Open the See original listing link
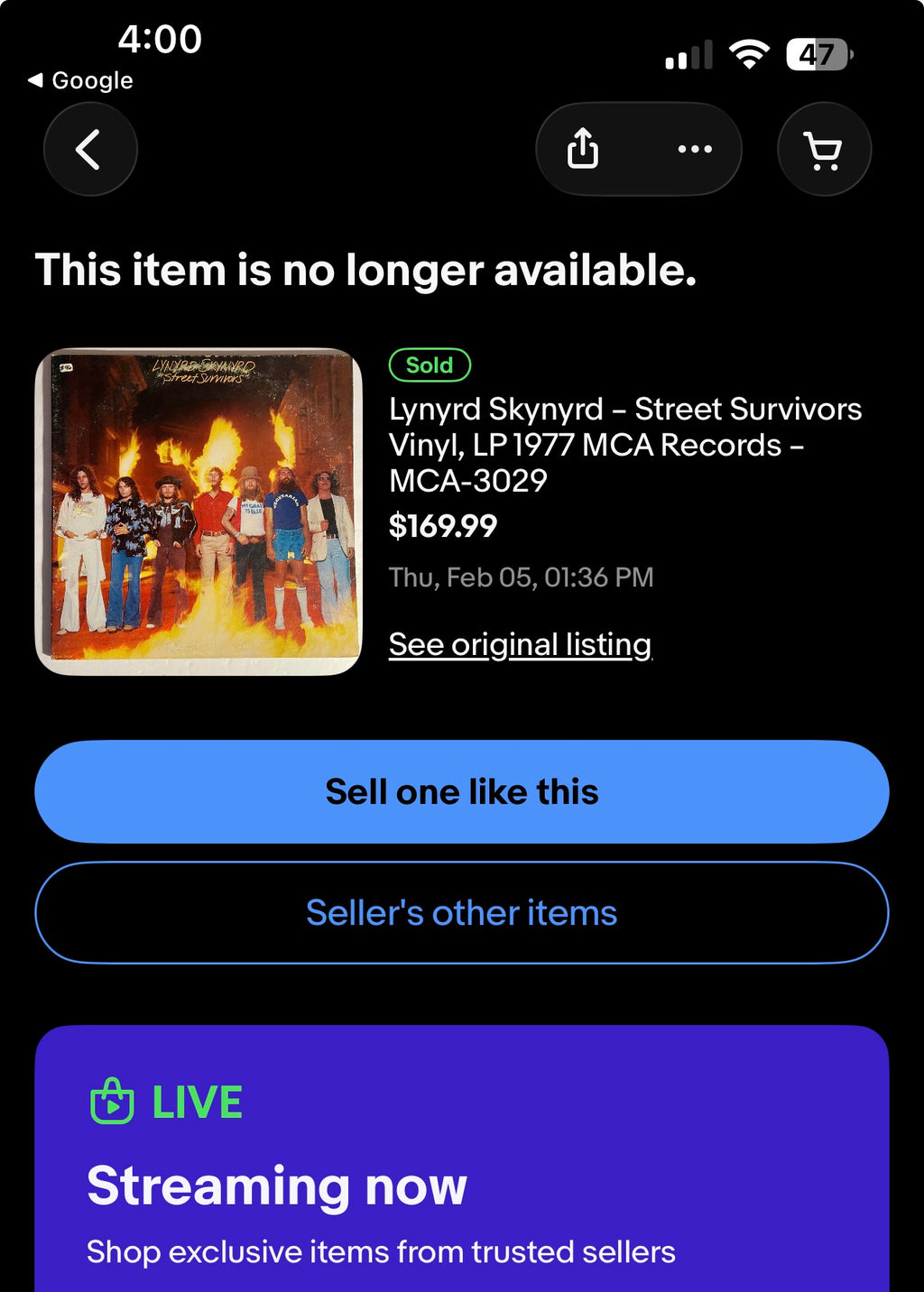Image resolution: width=924 pixels, height=1292 pixels. pos(521,644)
